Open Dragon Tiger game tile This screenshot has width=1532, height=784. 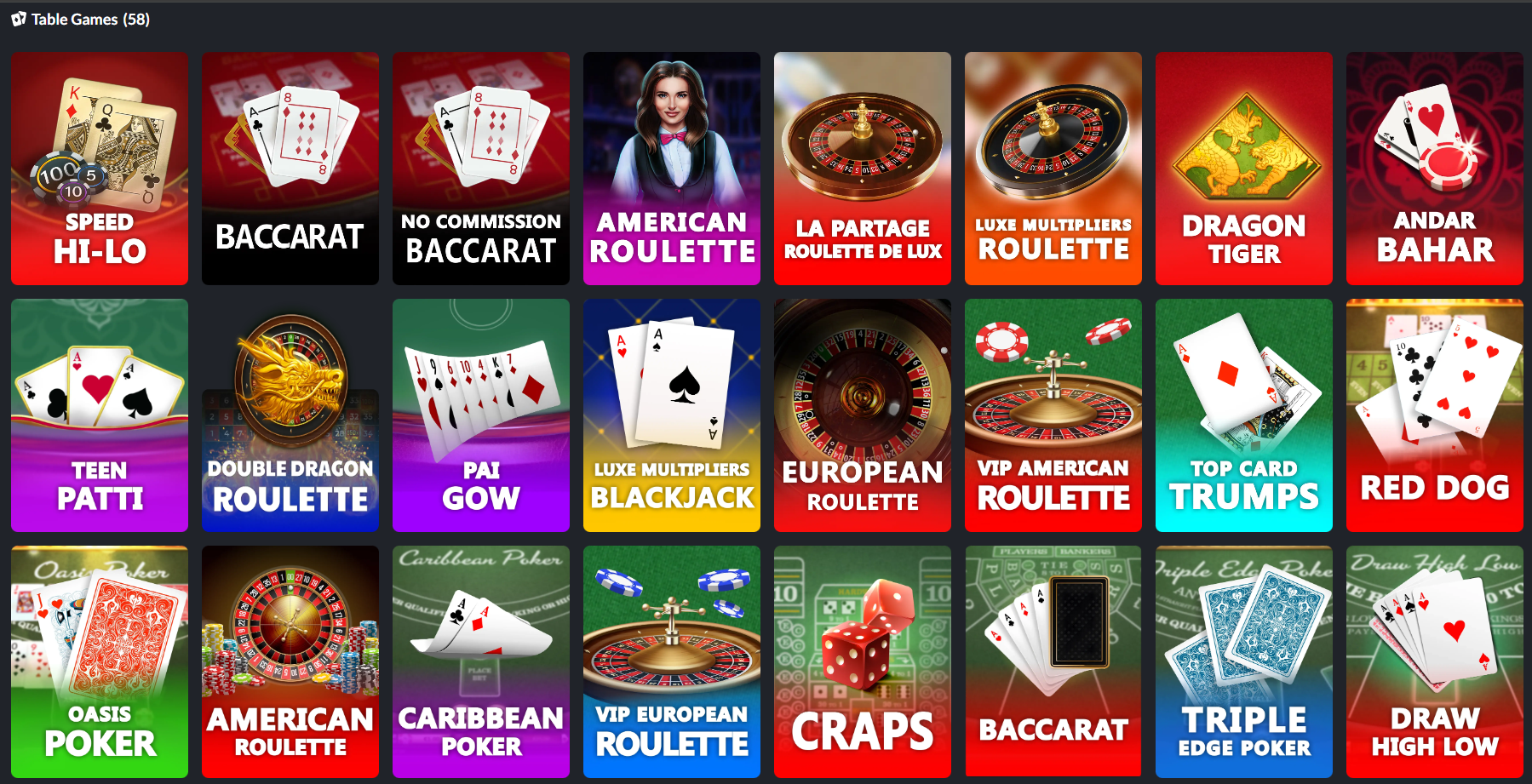pos(1244,169)
